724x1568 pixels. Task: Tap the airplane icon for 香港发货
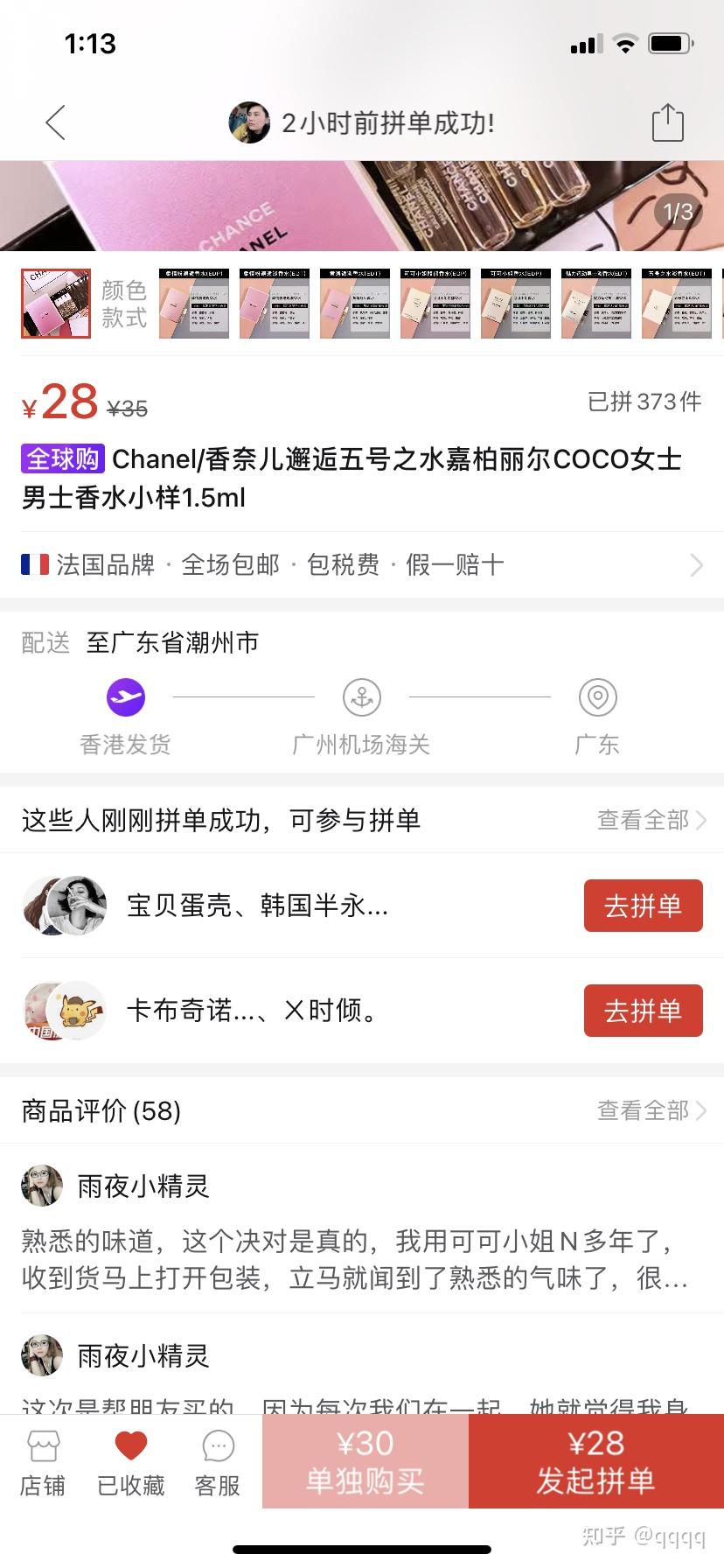tap(125, 697)
